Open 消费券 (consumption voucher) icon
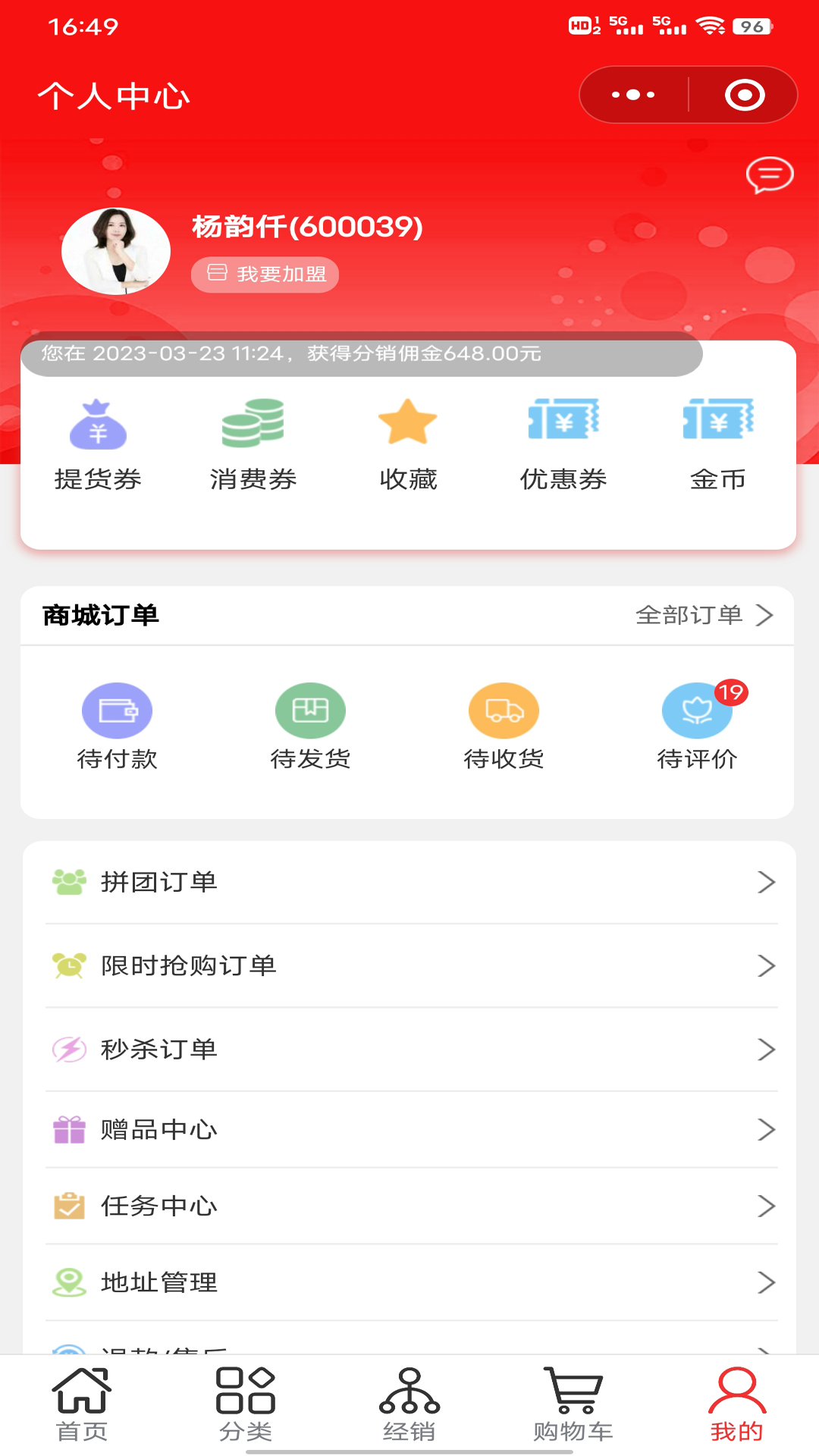Screen dimensions: 819x1456 (254, 444)
